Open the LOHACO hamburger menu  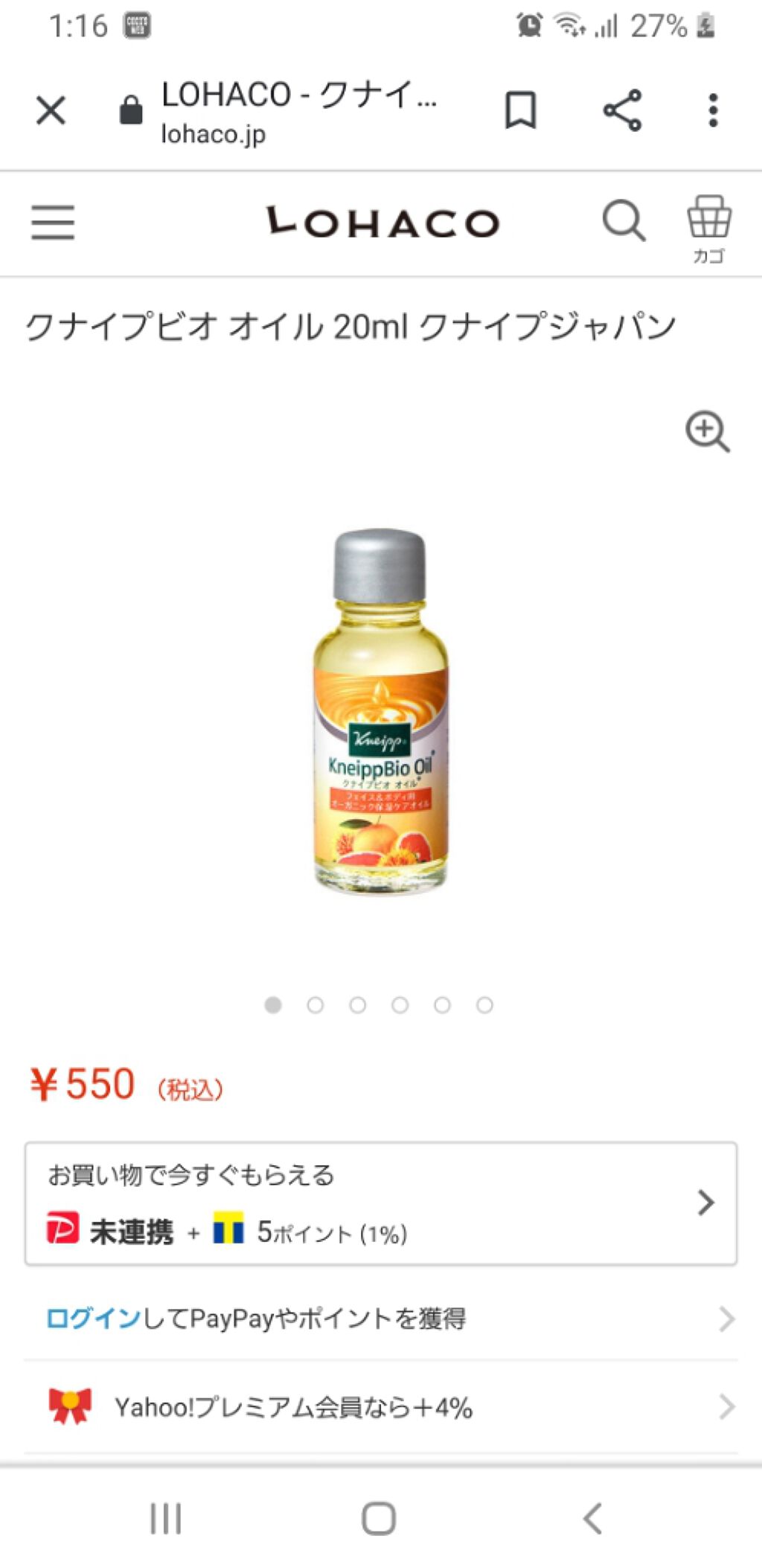point(53,223)
